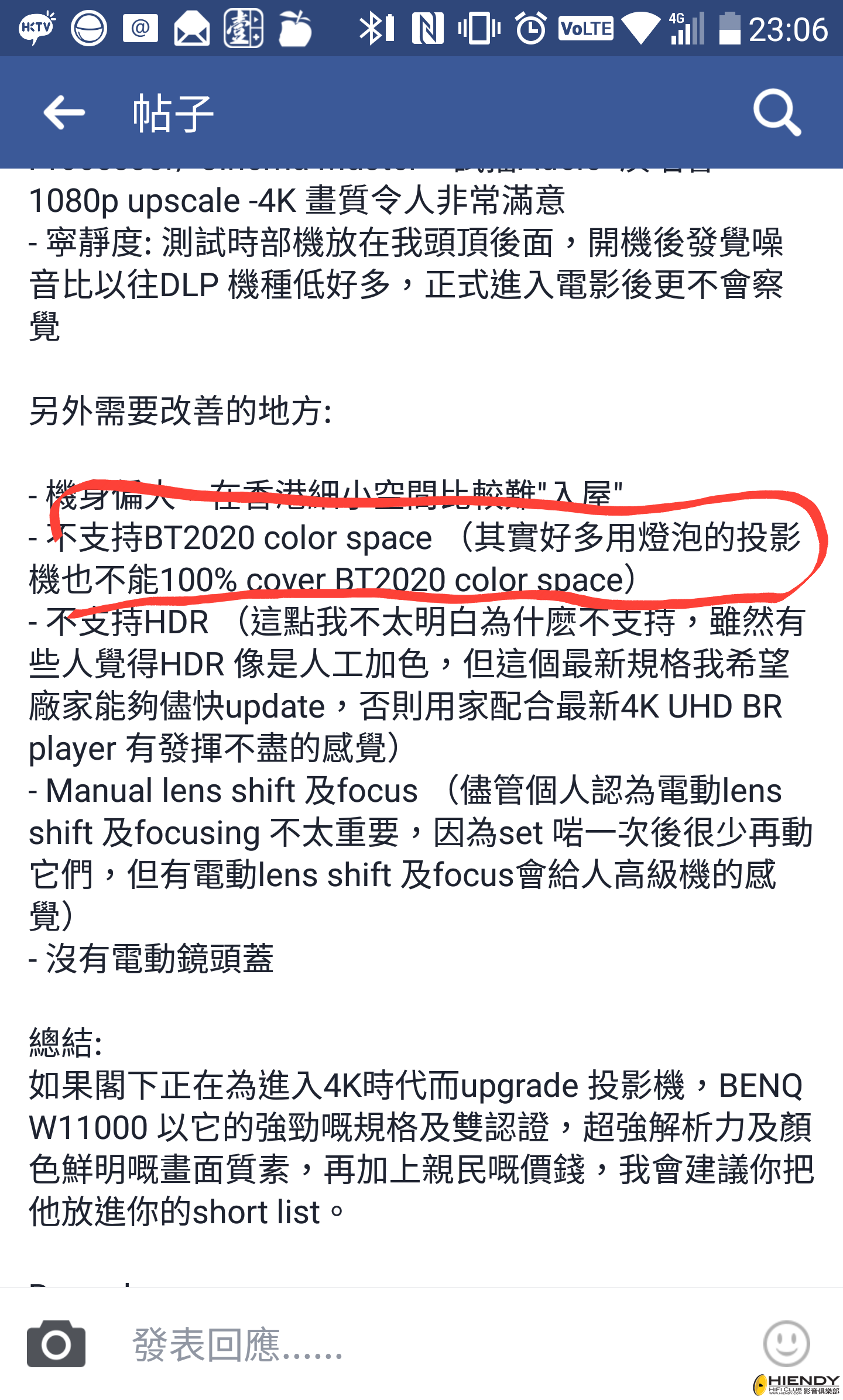Go back using the arrow beside 帖子
843x1400 pixels.
point(64,112)
